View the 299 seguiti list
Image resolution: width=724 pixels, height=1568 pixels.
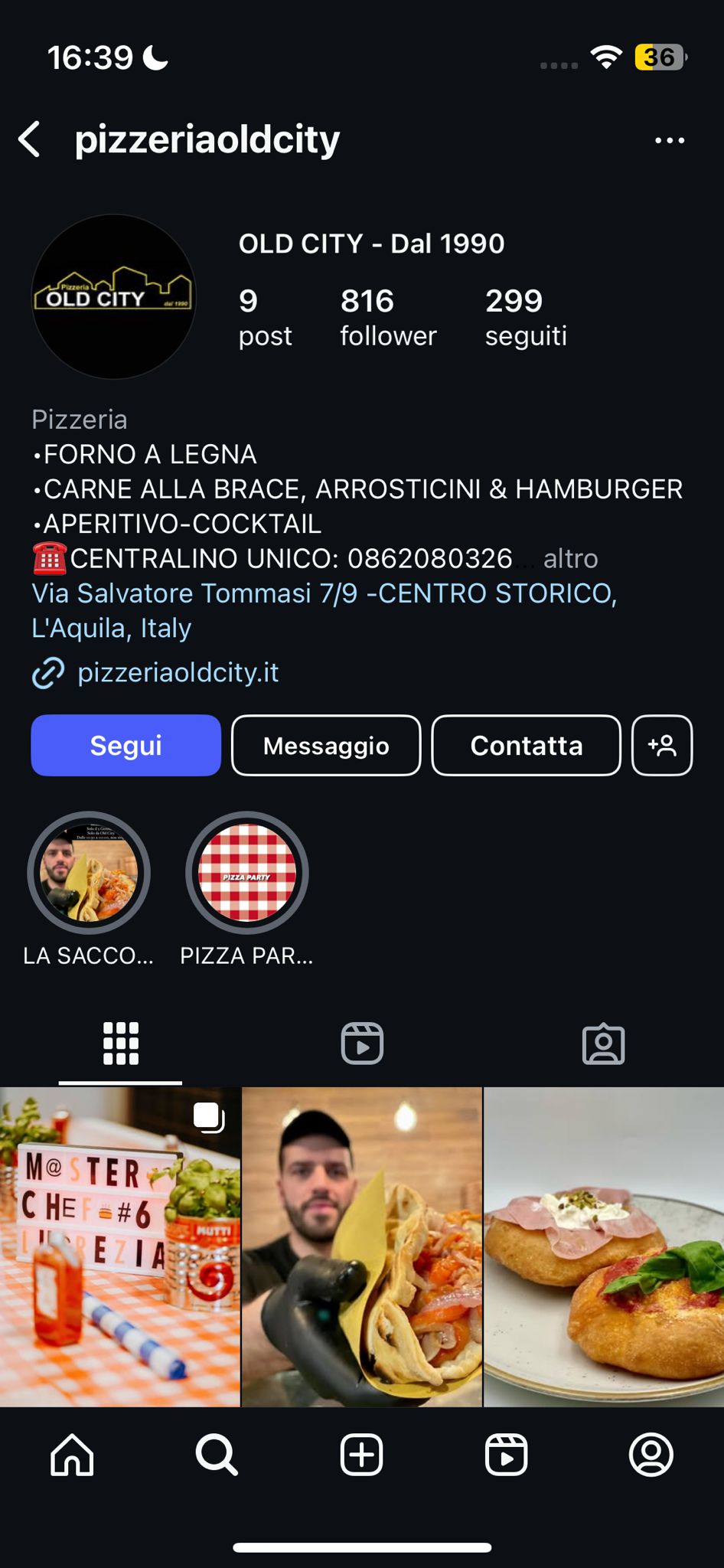coord(526,317)
